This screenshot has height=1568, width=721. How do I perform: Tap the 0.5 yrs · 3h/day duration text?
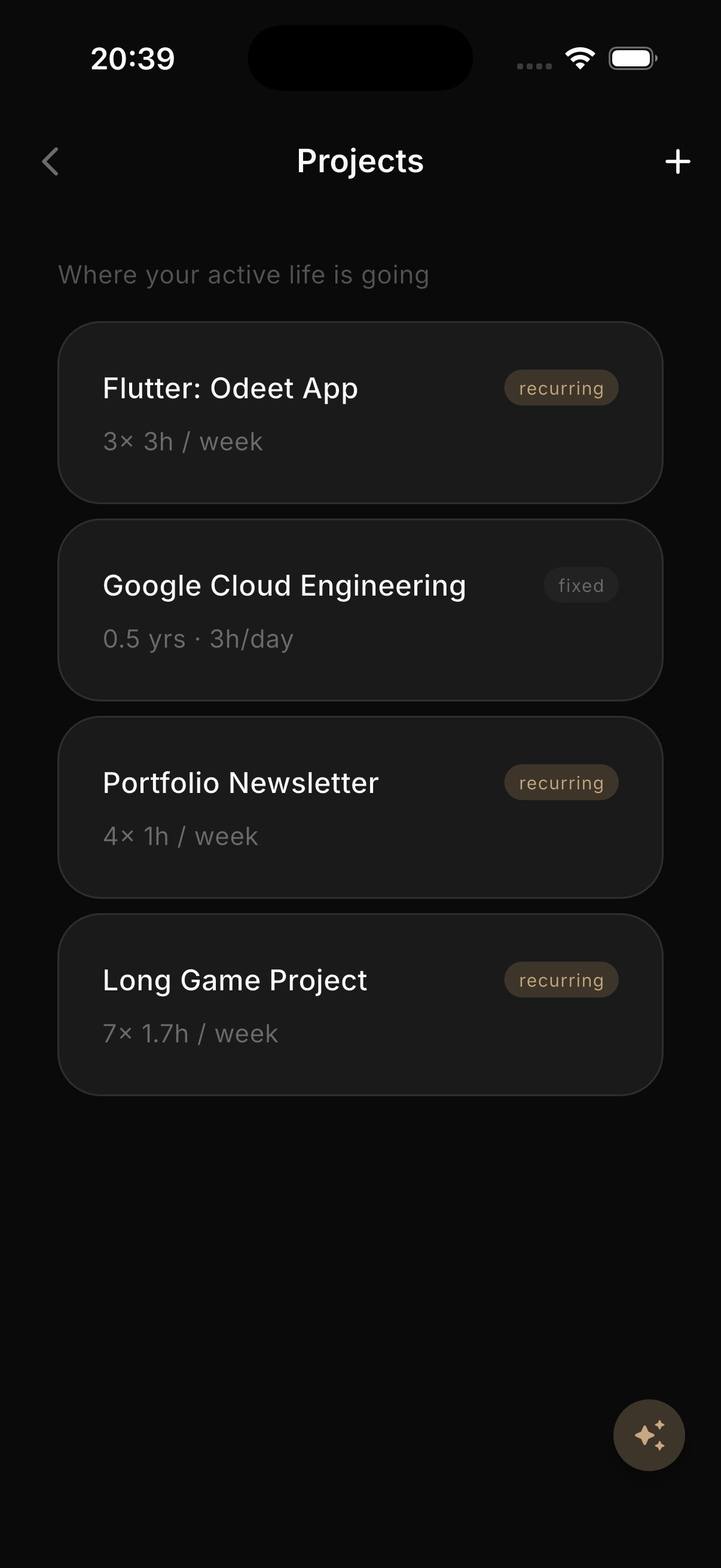(198, 639)
